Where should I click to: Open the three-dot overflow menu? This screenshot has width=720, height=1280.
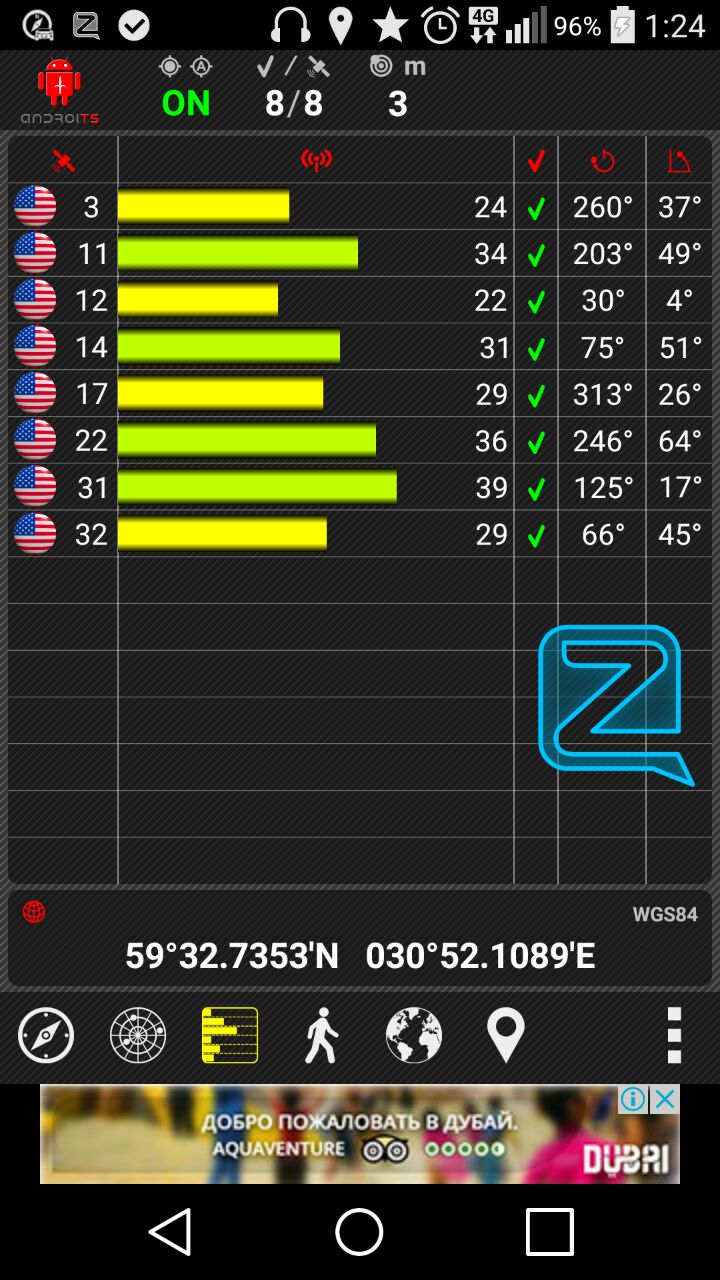tap(674, 1035)
